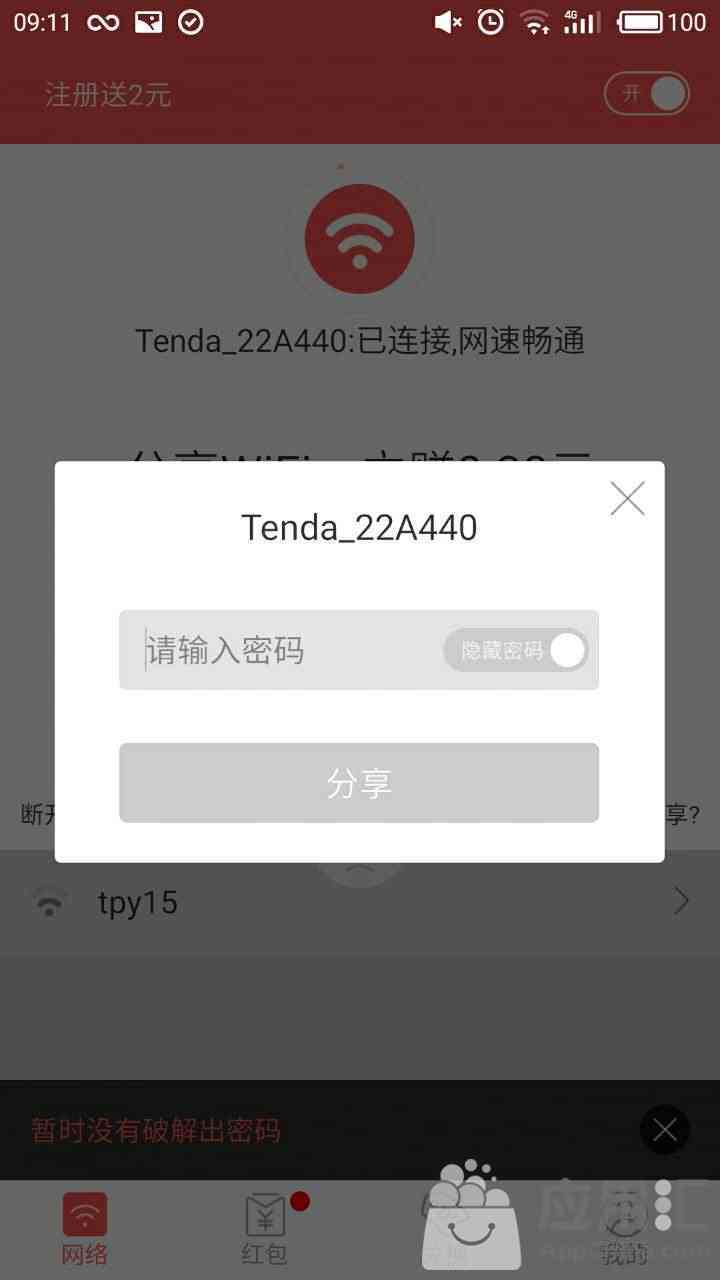Dismiss the 暂时没有破解出密码 banner

click(x=665, y=1130)
